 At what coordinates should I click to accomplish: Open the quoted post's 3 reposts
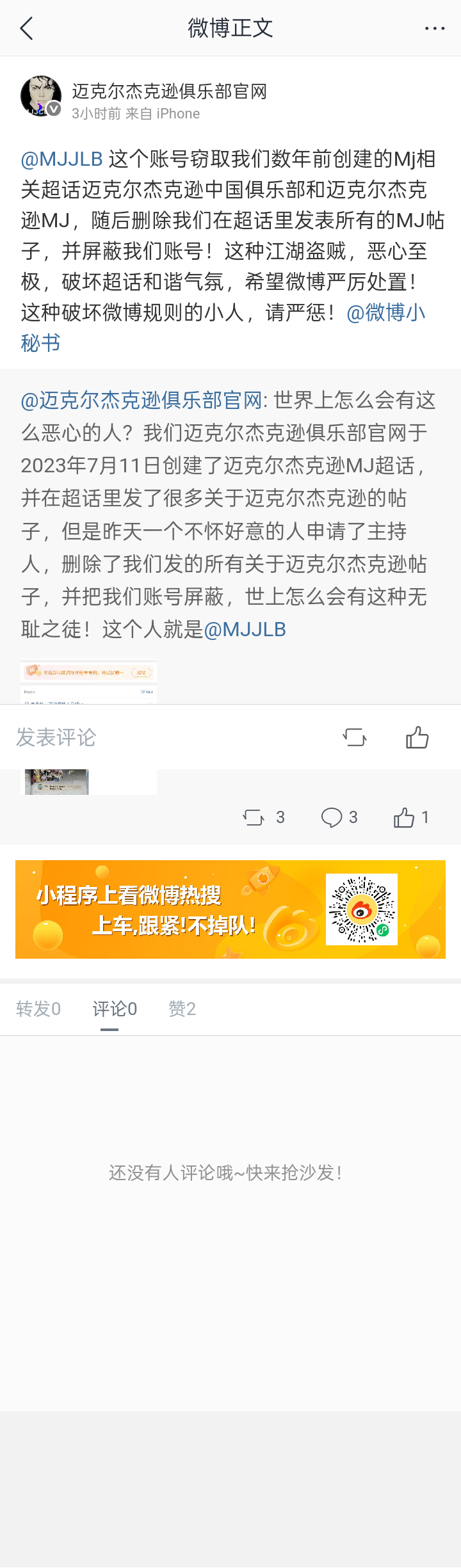pyautogui.click(x=264, y=817)
